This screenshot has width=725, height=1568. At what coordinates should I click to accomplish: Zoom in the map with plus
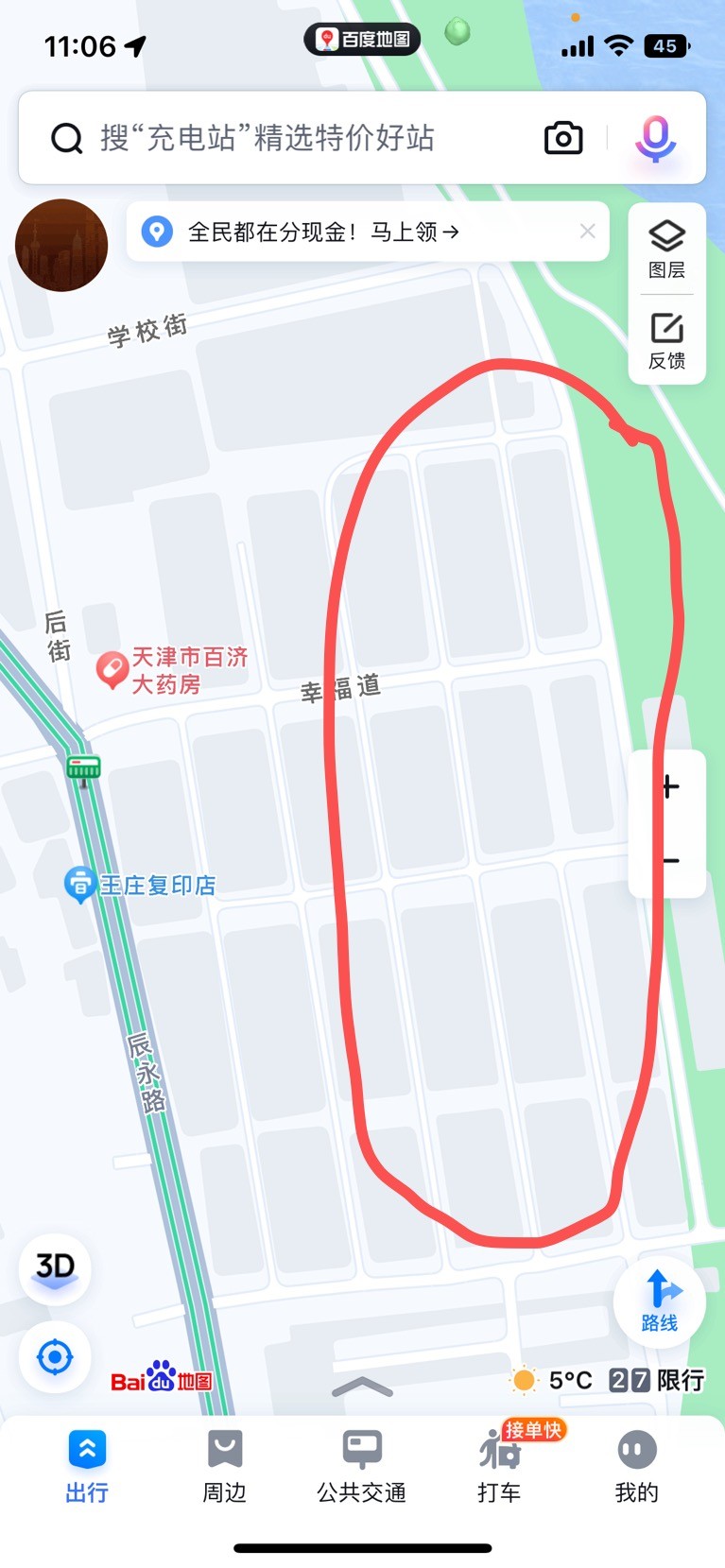[x=670, y=786]
